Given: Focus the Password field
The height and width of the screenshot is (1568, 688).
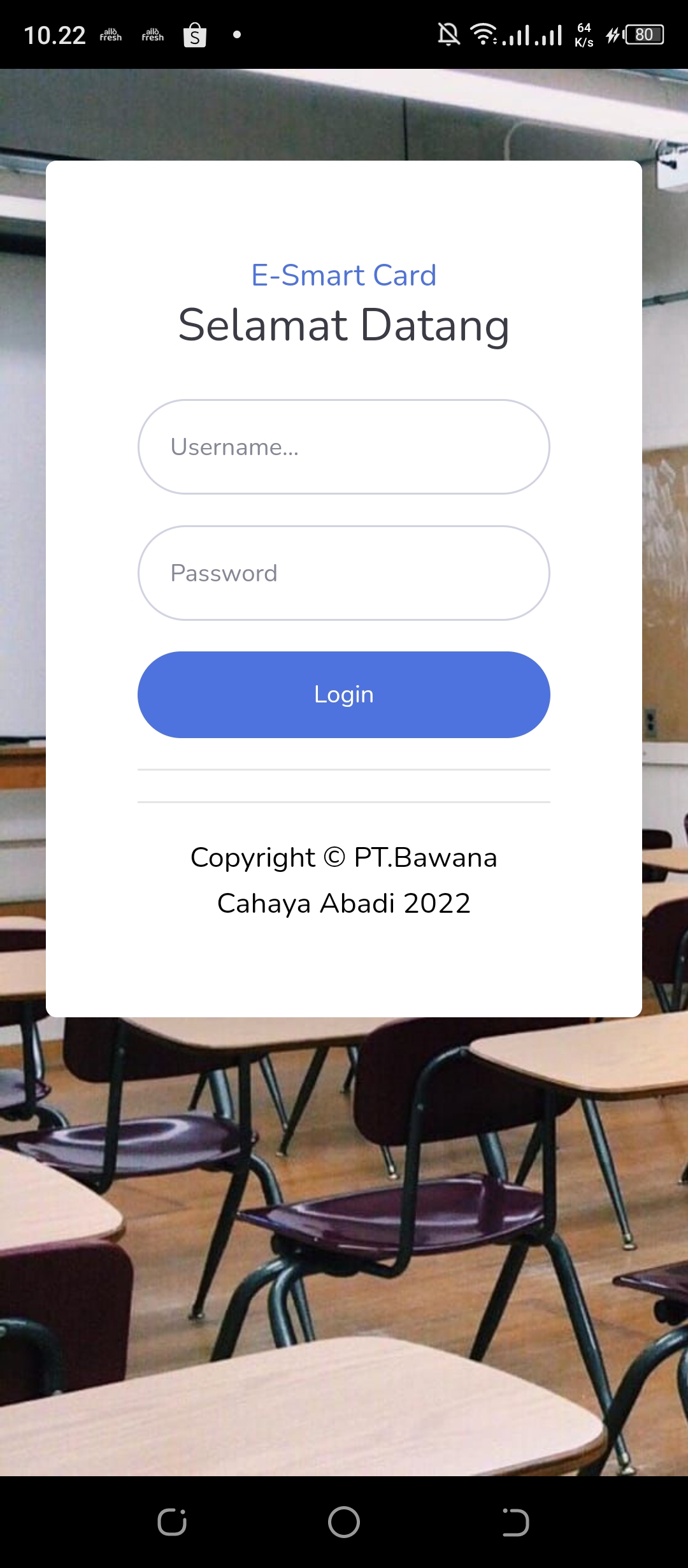Looking at the screenshot, I should [344, 573].
